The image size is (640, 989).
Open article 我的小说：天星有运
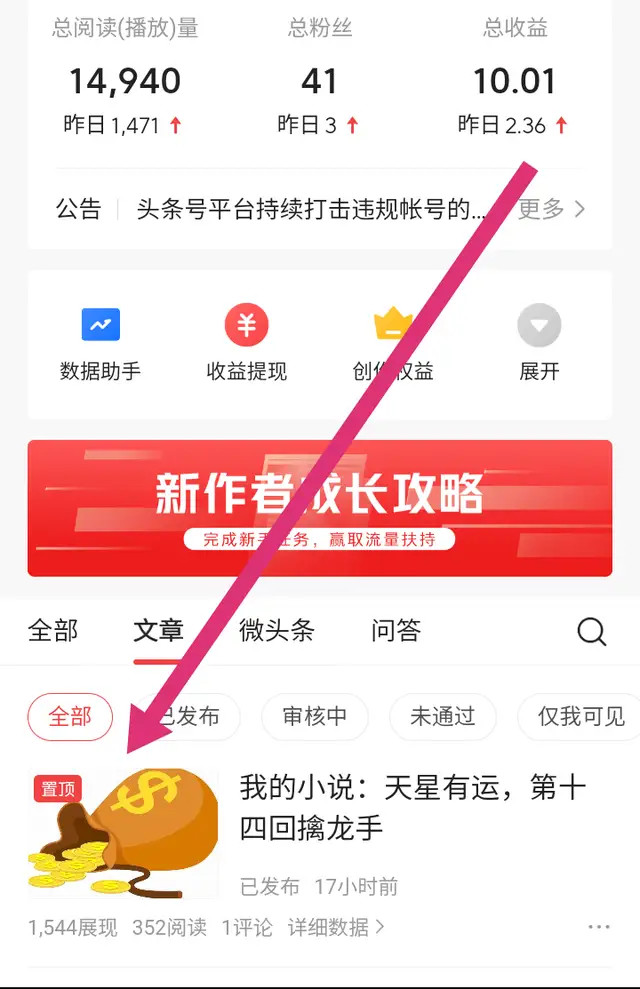pos(412,808)
